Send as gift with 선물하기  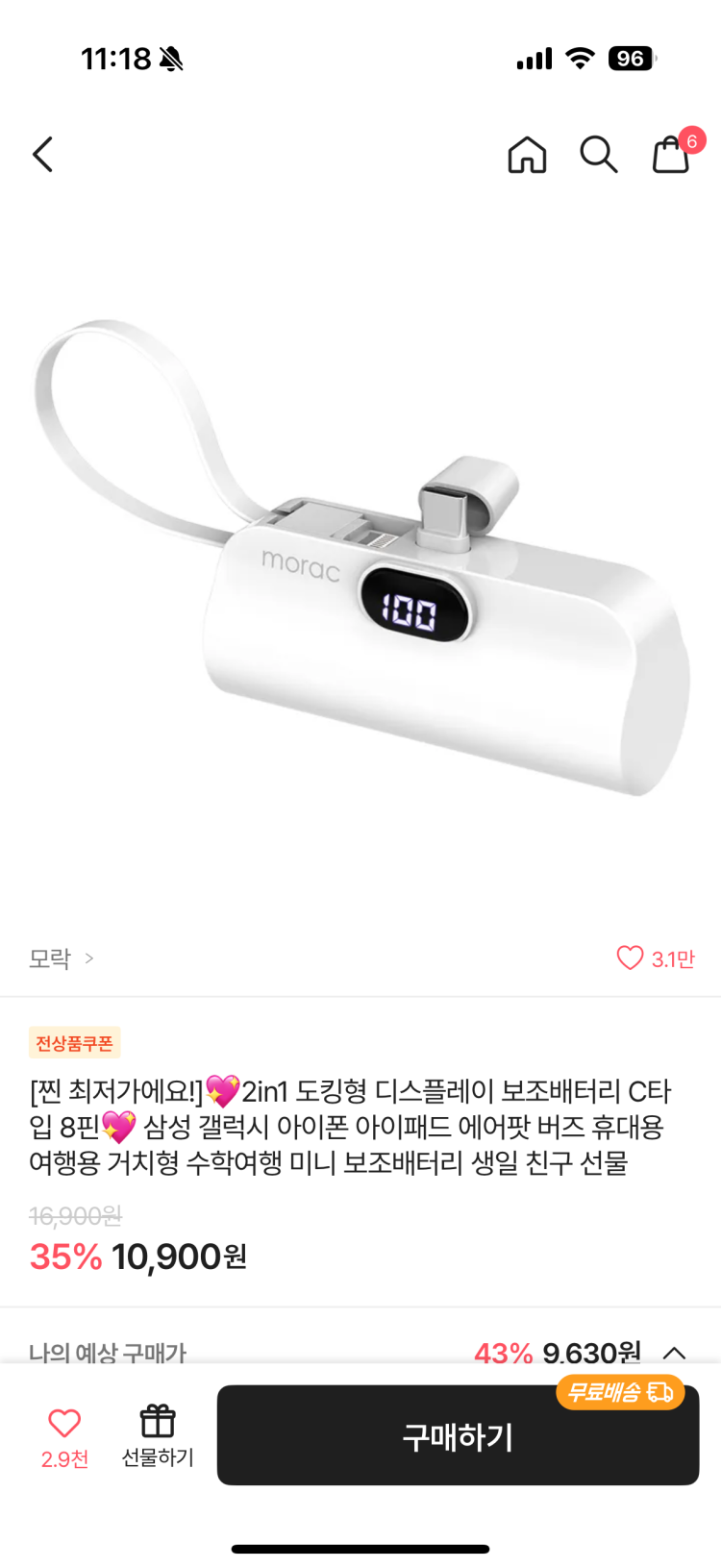pyautogui.click(x=158, y=1434)
